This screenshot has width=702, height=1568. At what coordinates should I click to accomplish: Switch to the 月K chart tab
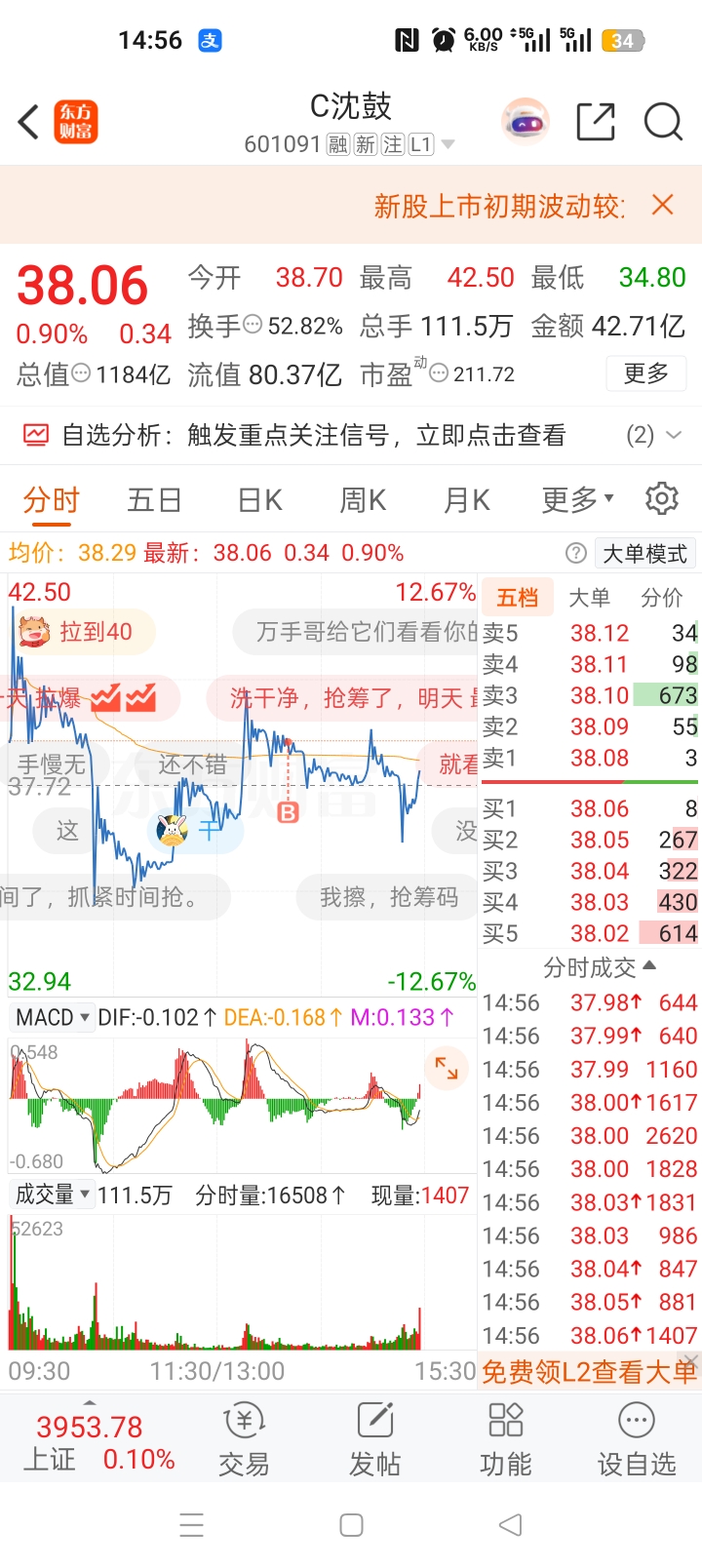pos(466,500)
